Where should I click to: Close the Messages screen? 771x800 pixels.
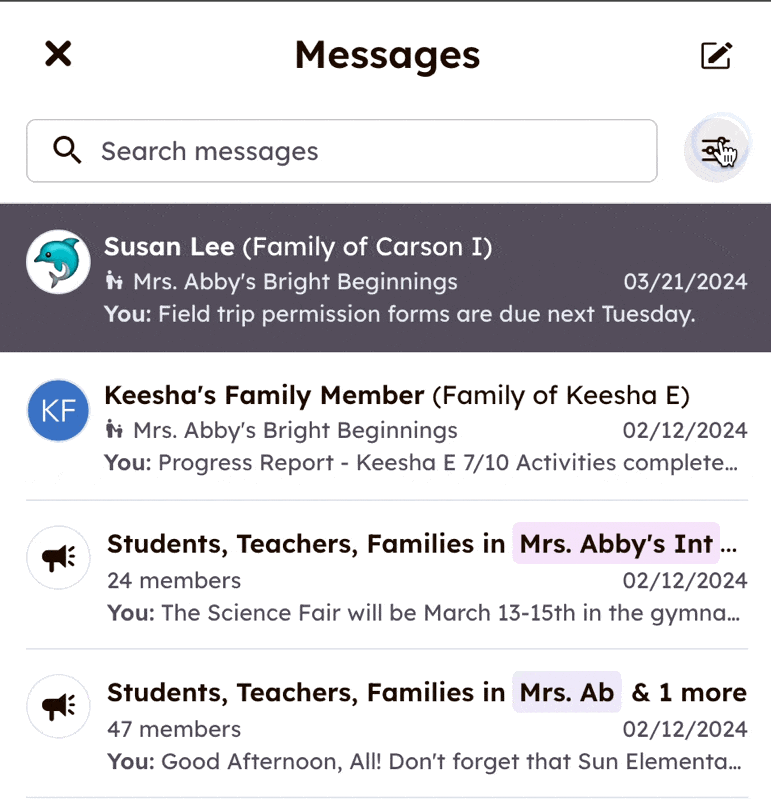(58, 54)
